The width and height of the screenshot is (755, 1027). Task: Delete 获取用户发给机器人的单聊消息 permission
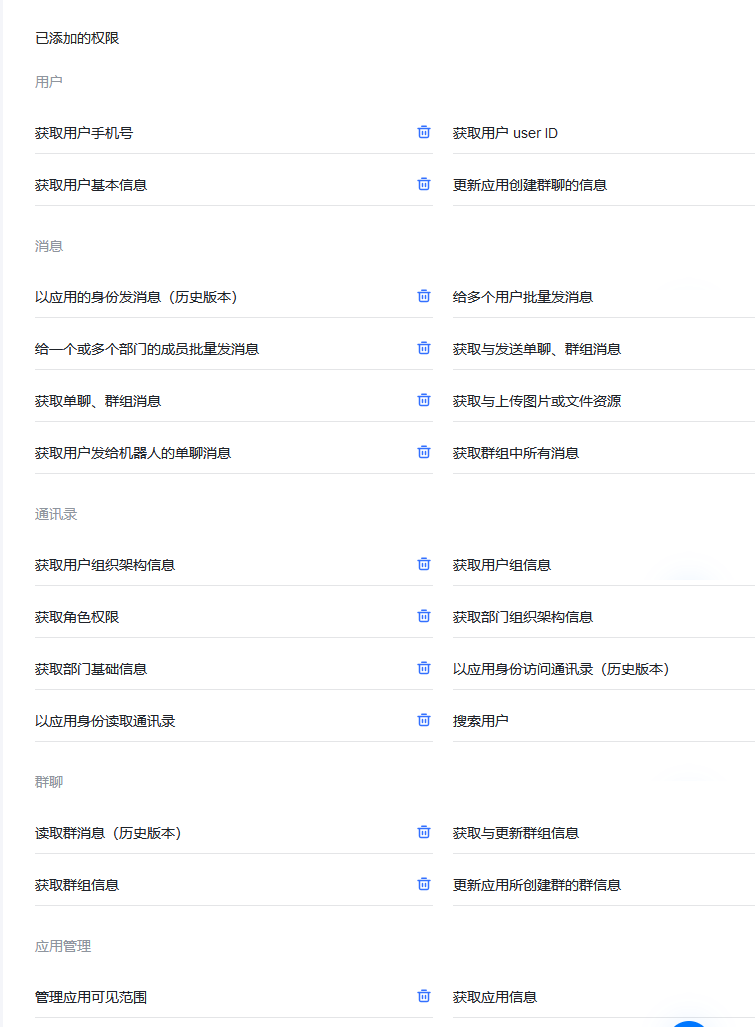click(x=424, y=452)
